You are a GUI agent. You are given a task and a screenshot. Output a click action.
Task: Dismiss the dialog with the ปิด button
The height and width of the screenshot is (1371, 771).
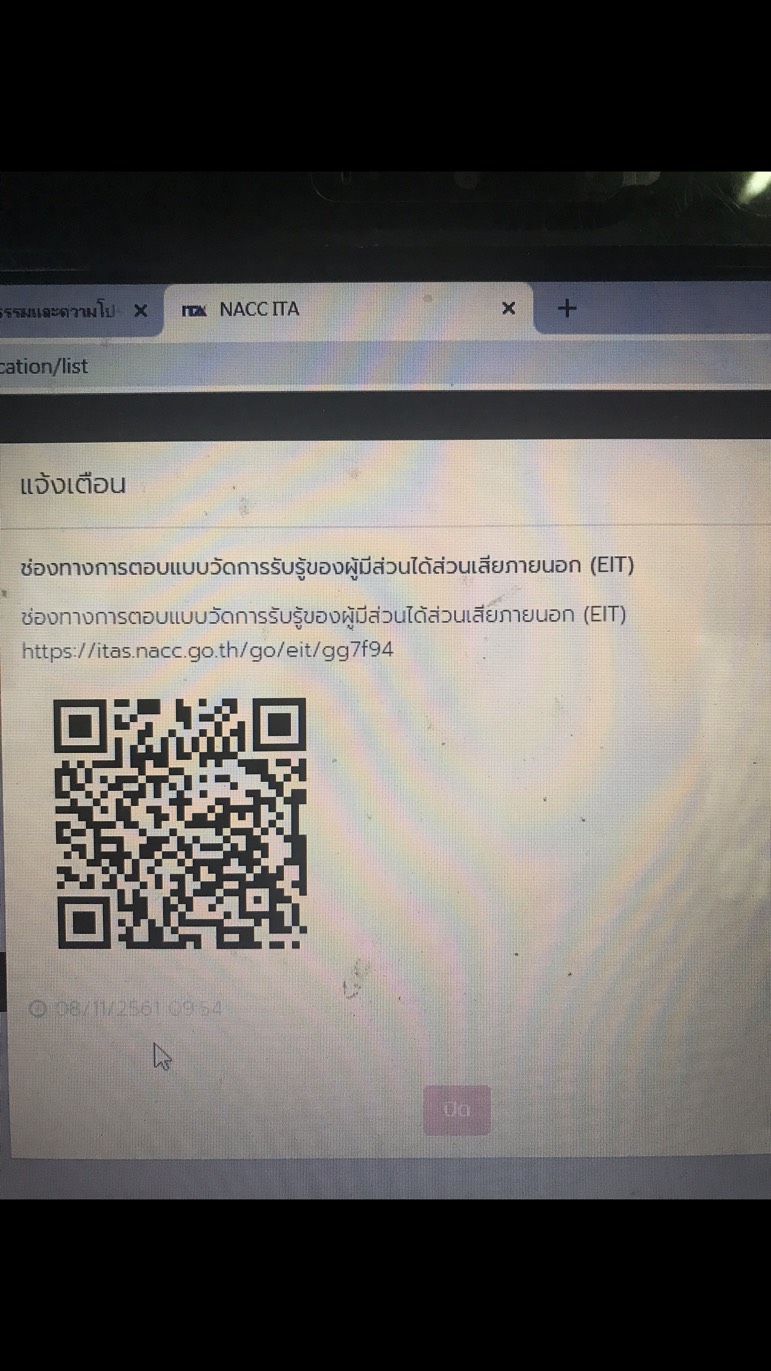pyautogui.click(x=457, y=1110)
